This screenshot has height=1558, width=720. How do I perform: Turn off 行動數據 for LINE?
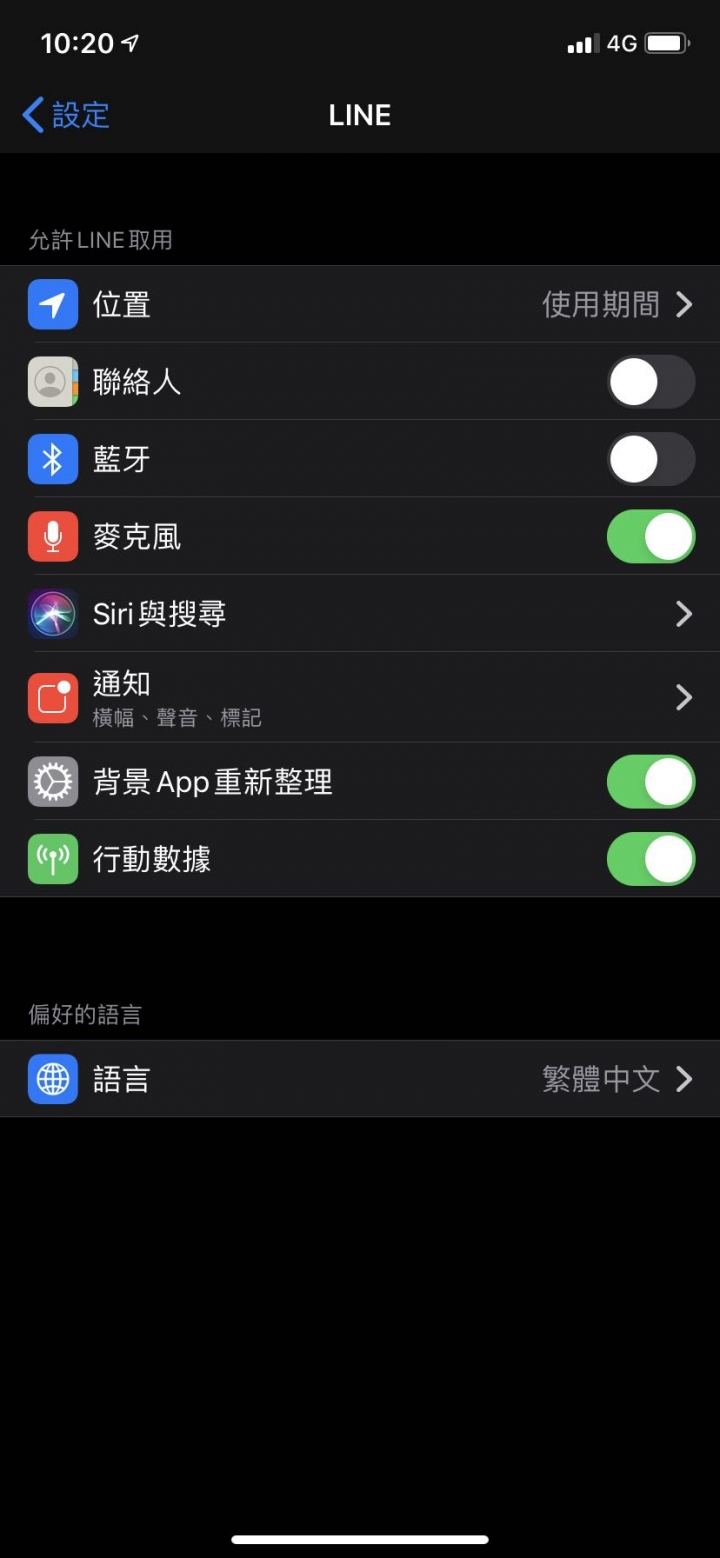click(x=651, y=859)
